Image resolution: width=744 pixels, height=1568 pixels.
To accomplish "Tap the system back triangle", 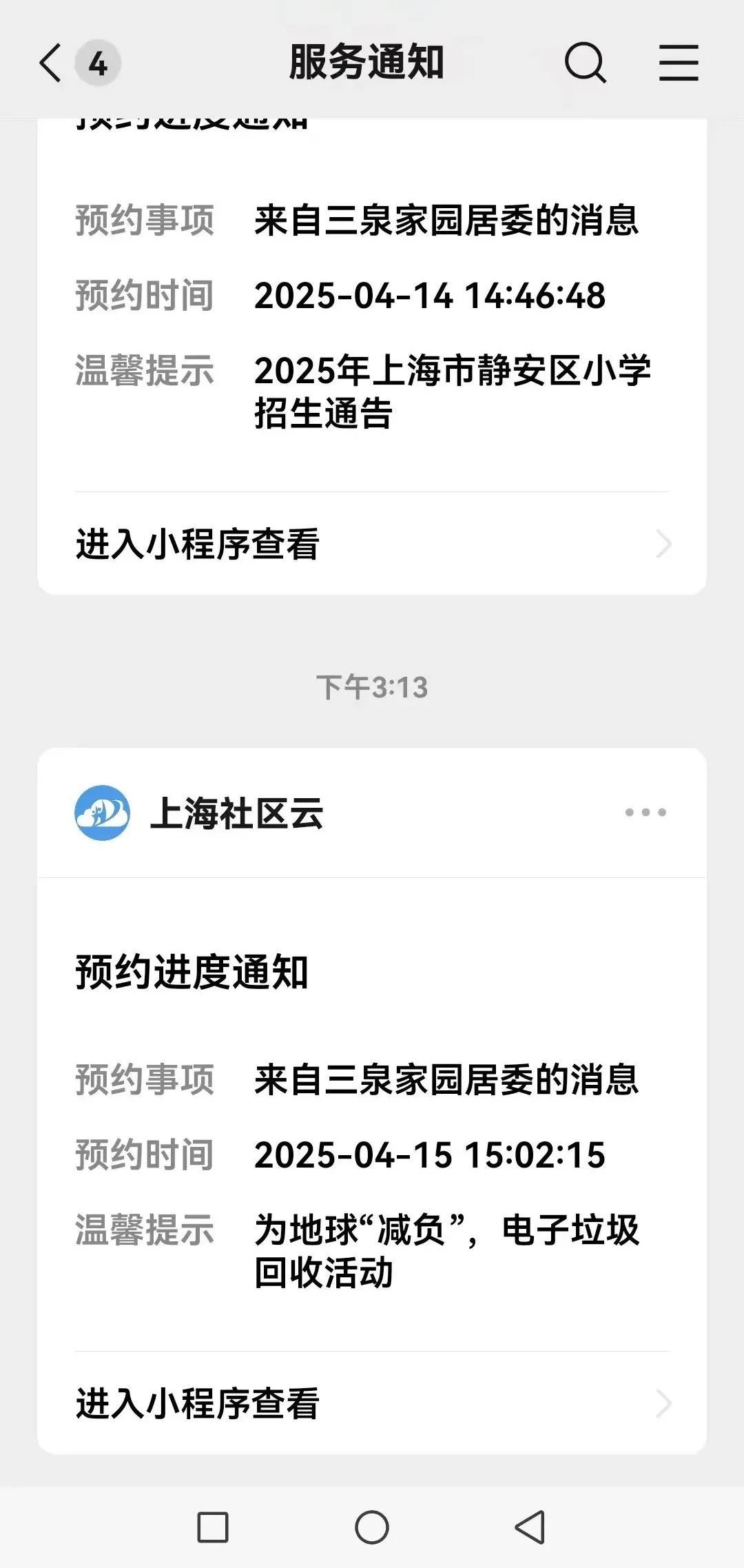I will [530, 1527].
